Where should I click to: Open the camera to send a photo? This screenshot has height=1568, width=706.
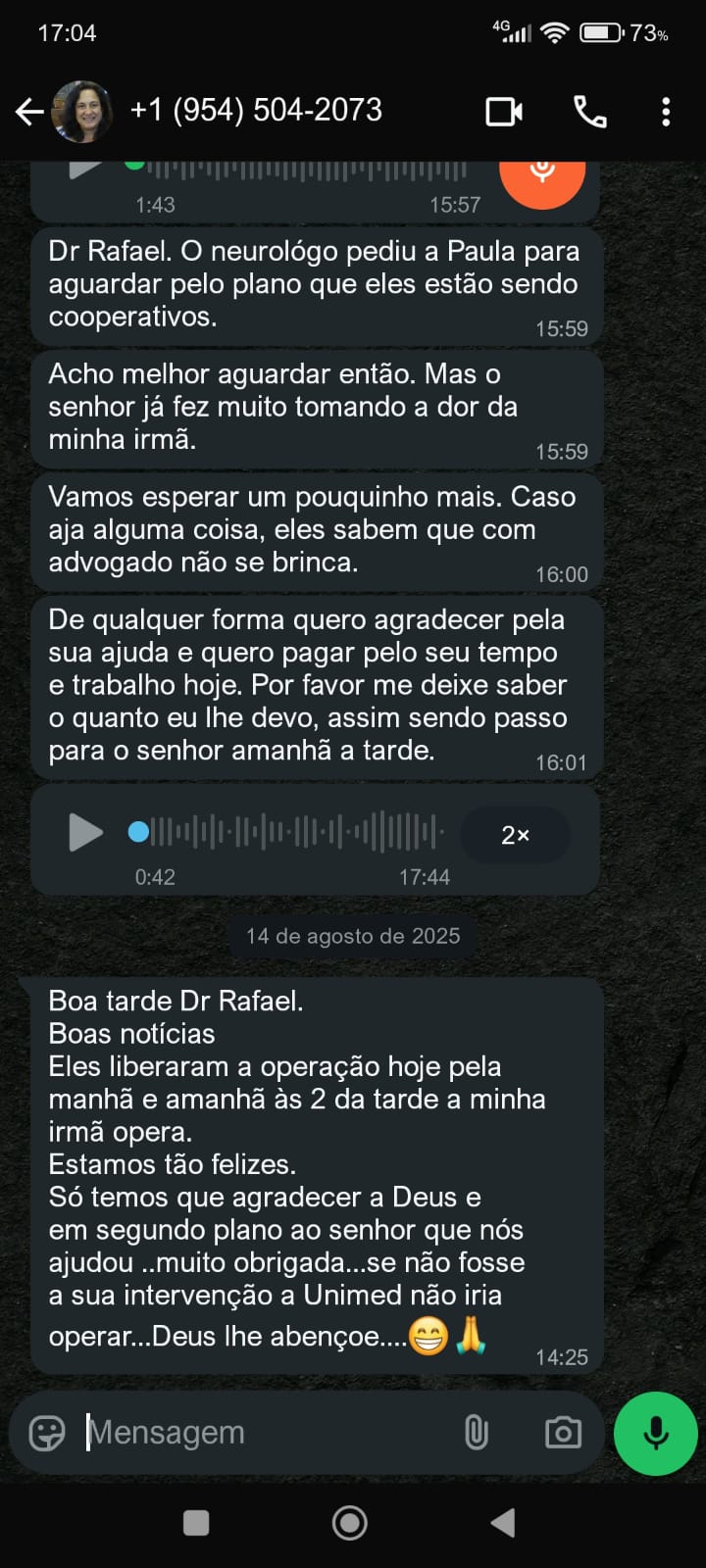tap(563, 1433)
